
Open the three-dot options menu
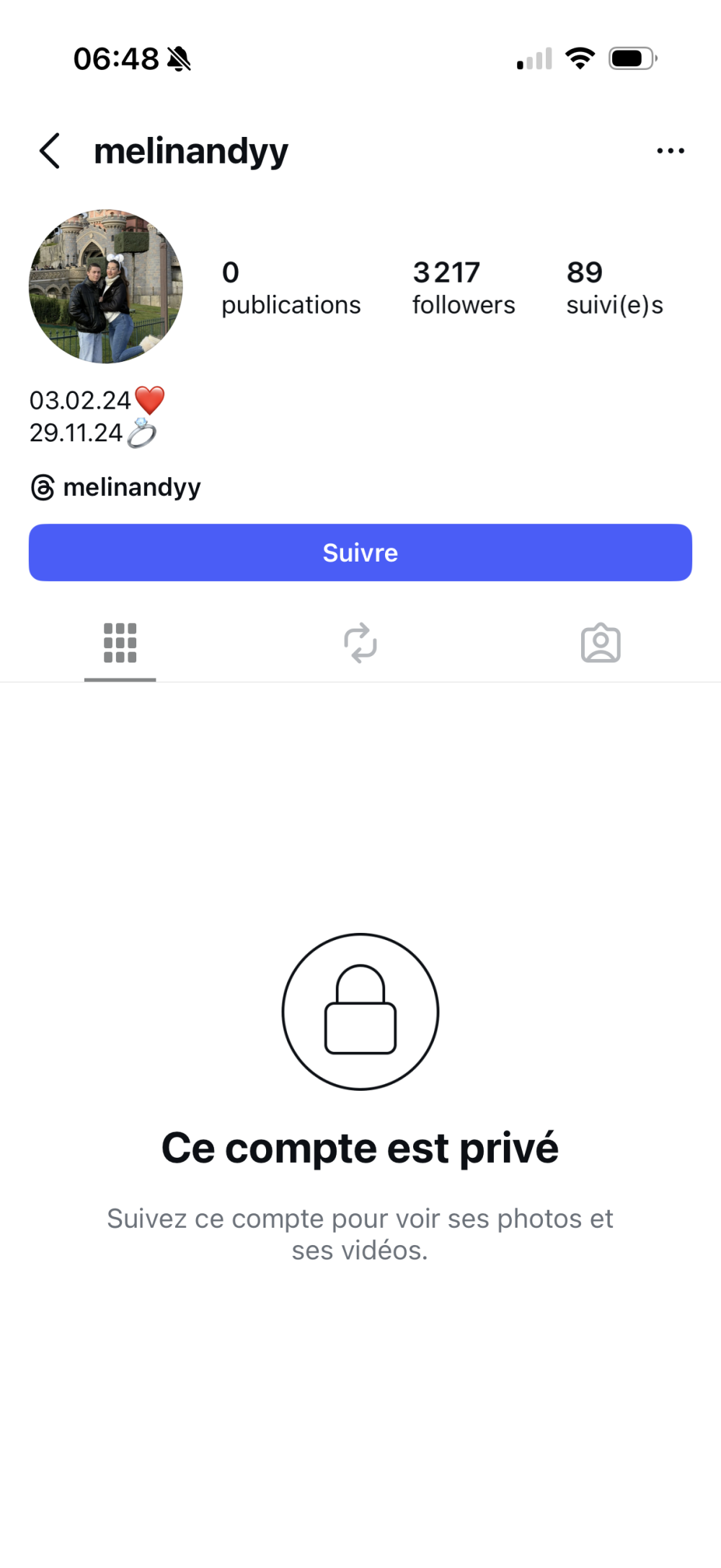pyautogui.click(x=671, y=151)
